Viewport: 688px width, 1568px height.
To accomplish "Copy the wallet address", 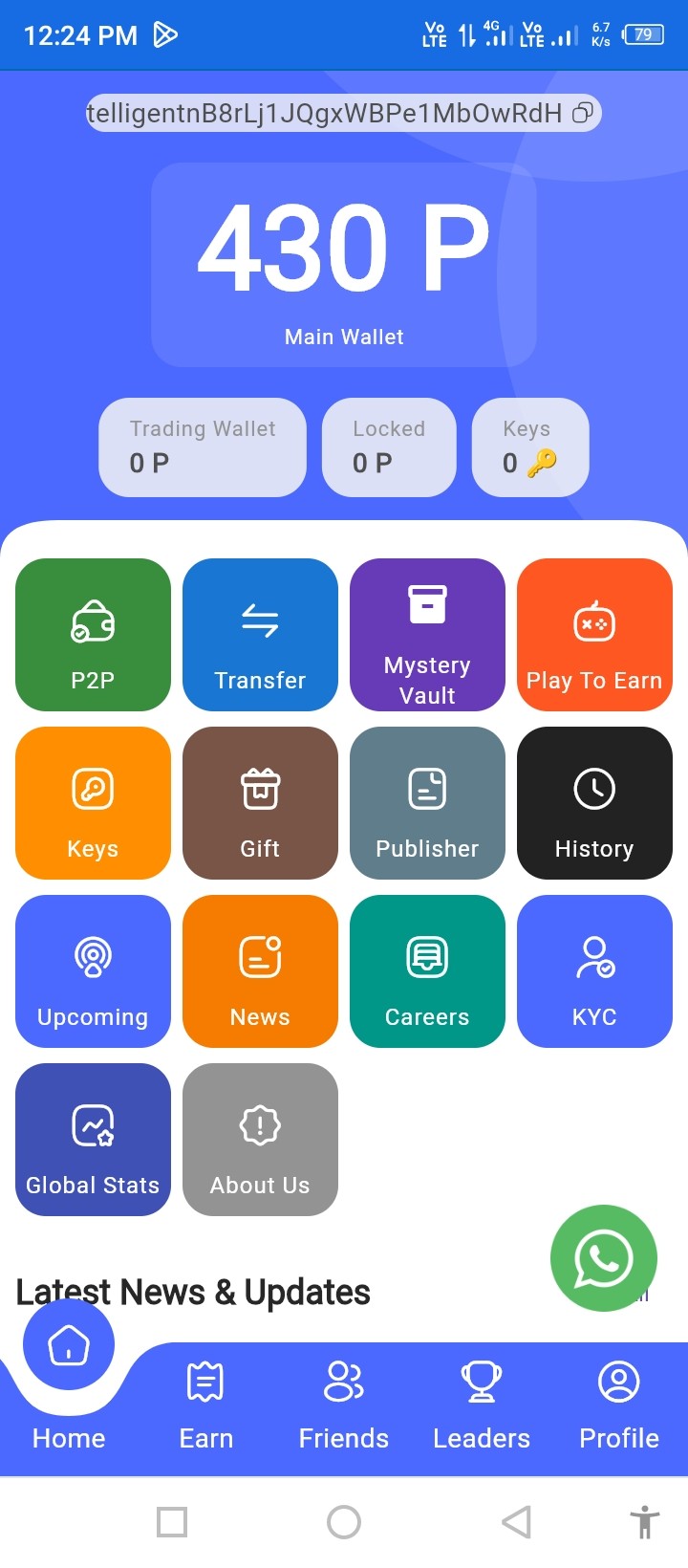I will [x=582, y=114].
